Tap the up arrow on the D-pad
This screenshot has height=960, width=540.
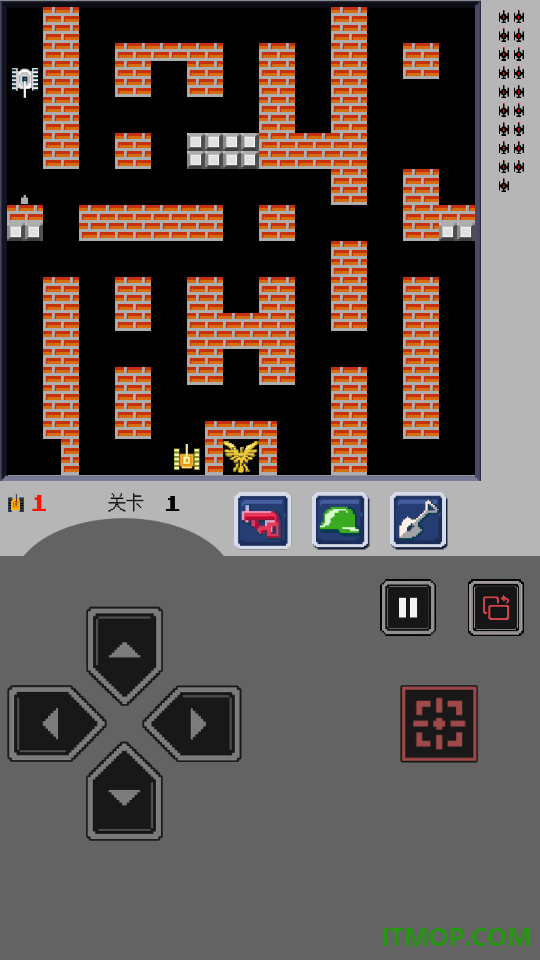(x=124, y=654)
